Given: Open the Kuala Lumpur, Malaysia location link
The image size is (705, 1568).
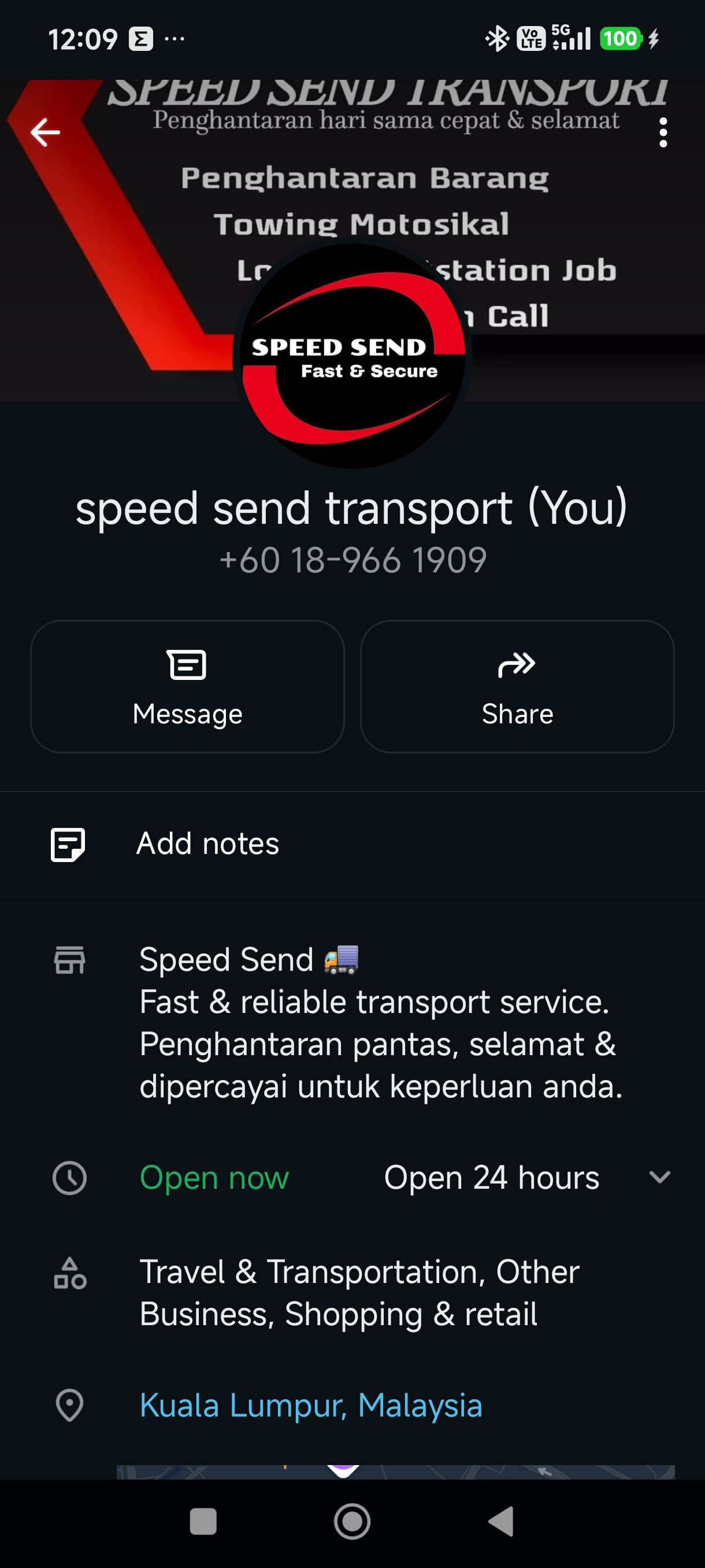Looking at the screenshot, I should (x=311, y=1406).
